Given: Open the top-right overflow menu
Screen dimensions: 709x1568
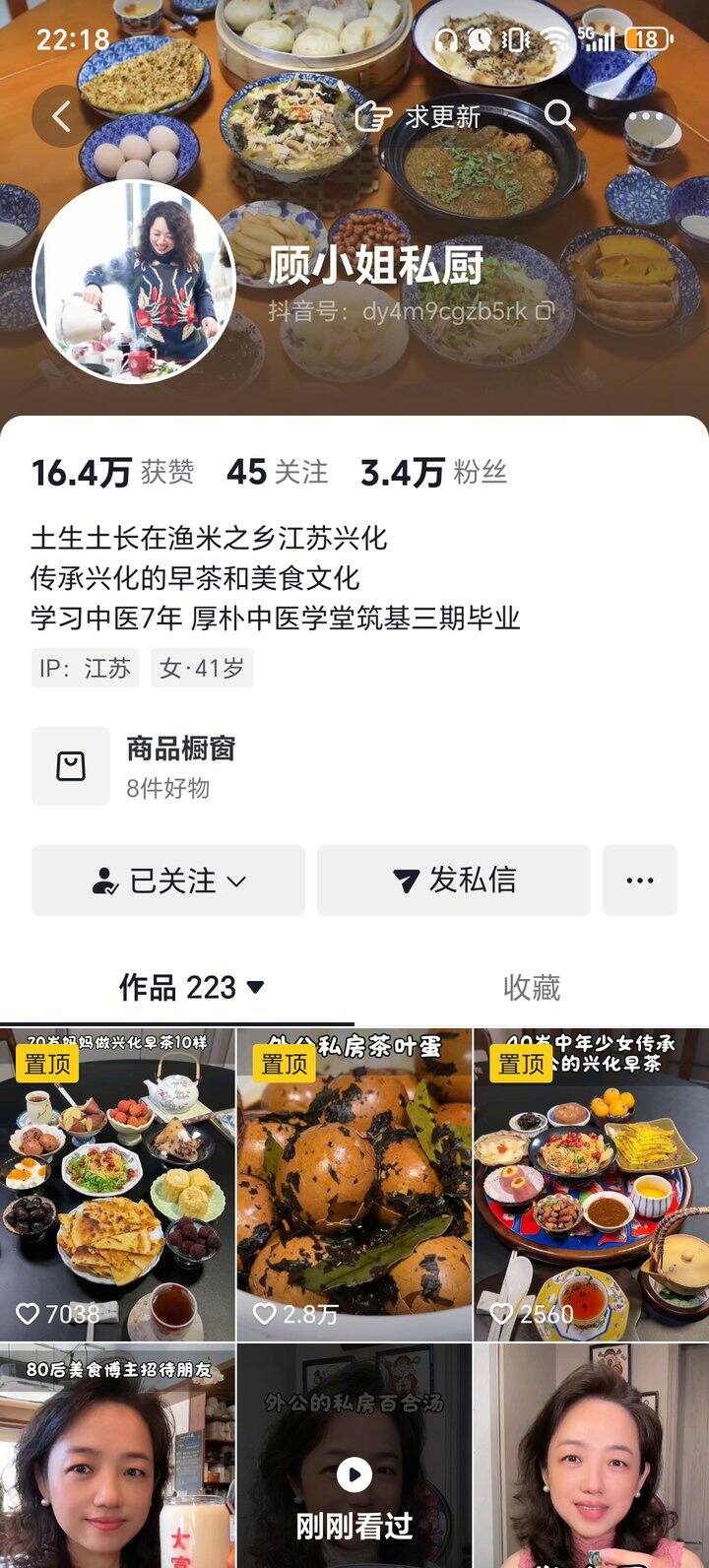Looking at the screenshot, I should tap(645, 116).
